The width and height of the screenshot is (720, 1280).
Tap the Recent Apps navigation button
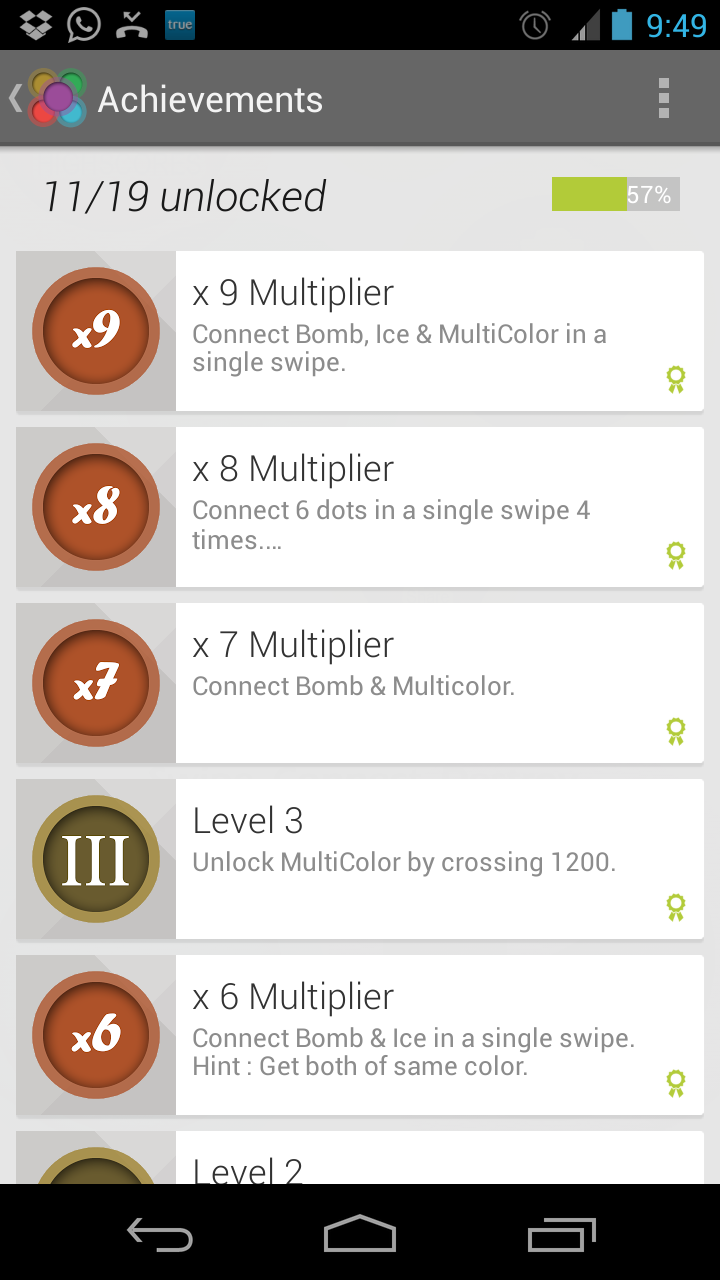(x=560, y=1234)
